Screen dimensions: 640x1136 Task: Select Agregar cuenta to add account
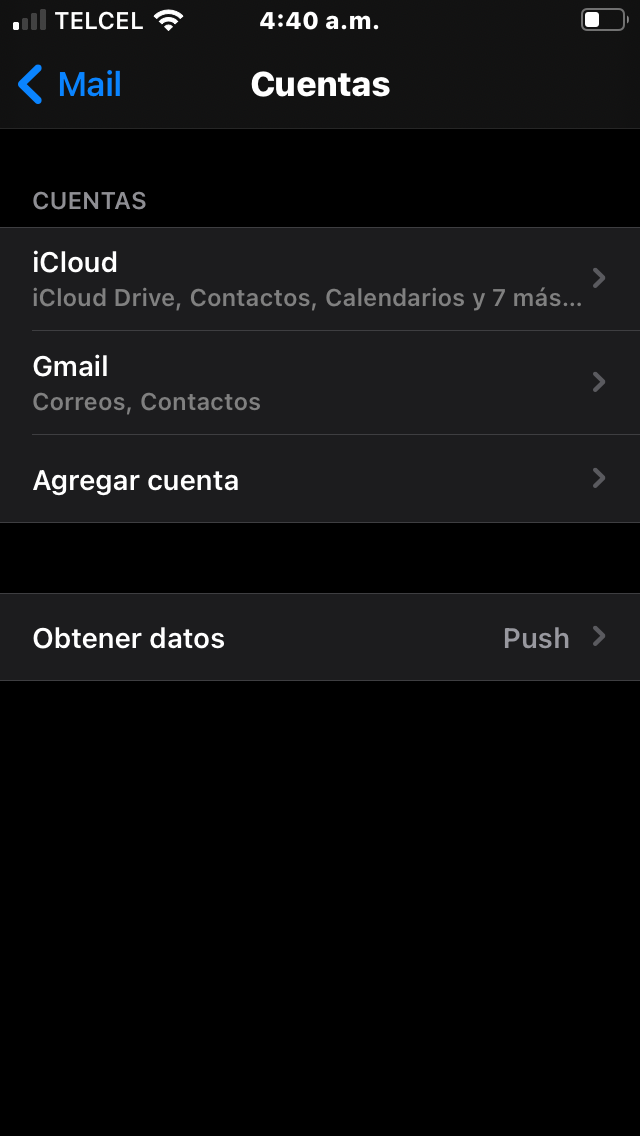[x=320, y=479]
